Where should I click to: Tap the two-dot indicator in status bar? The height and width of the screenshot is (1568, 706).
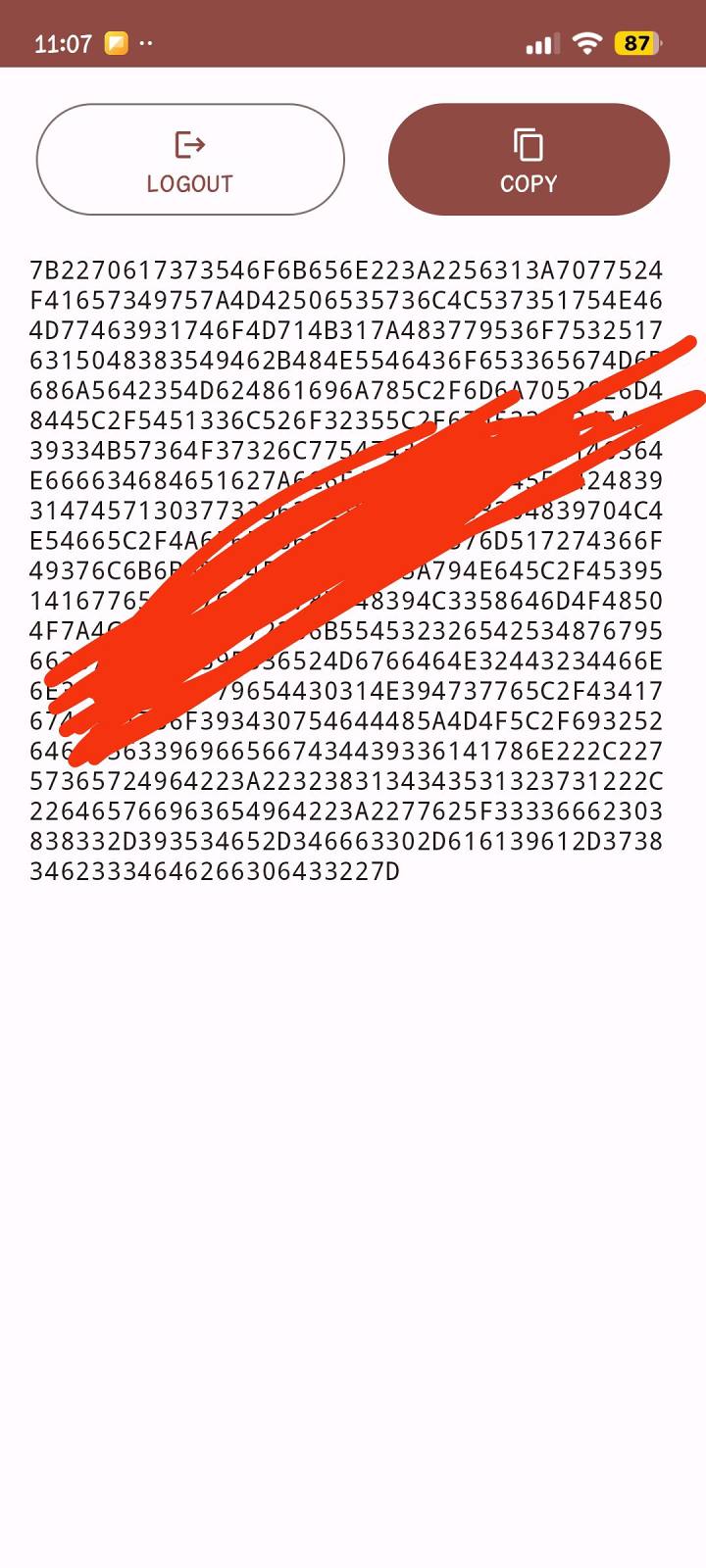click(147, 43)
